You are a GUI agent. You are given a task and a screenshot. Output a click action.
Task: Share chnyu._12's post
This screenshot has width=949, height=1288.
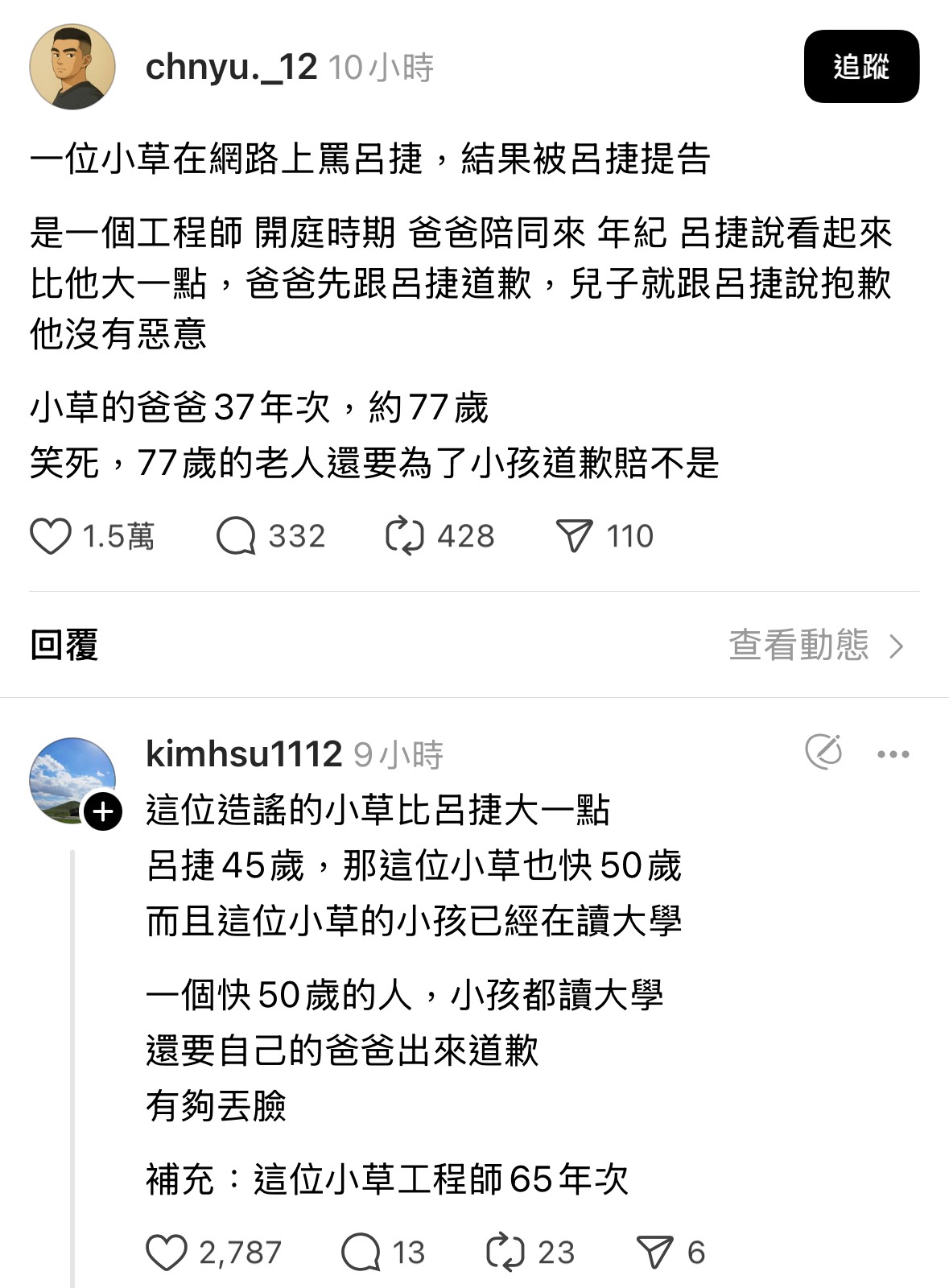575,536
